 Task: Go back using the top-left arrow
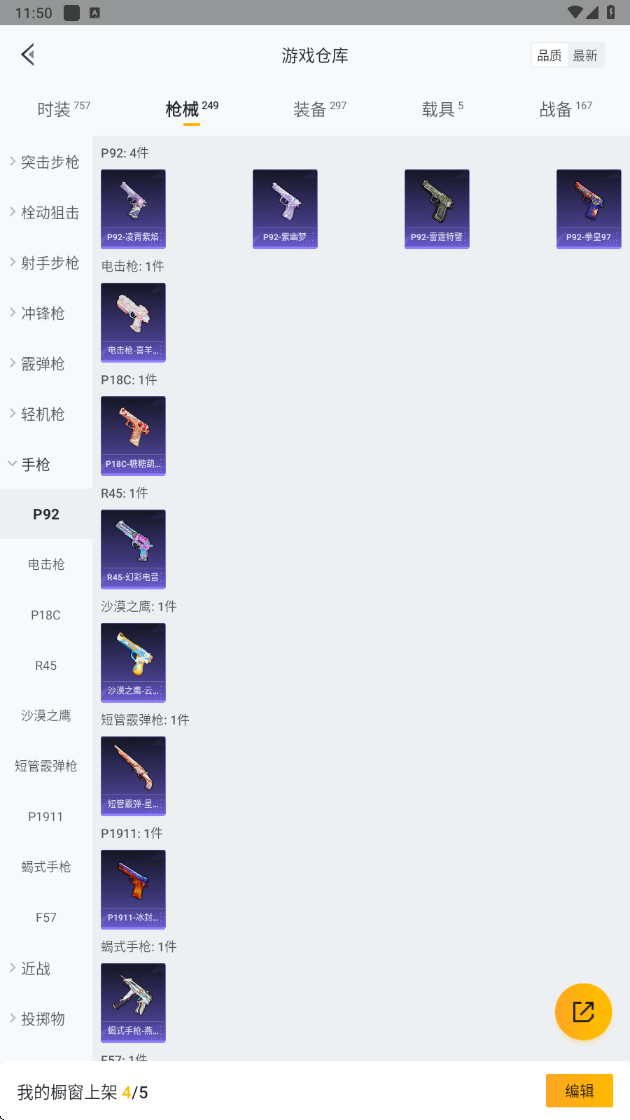point(28,55)
